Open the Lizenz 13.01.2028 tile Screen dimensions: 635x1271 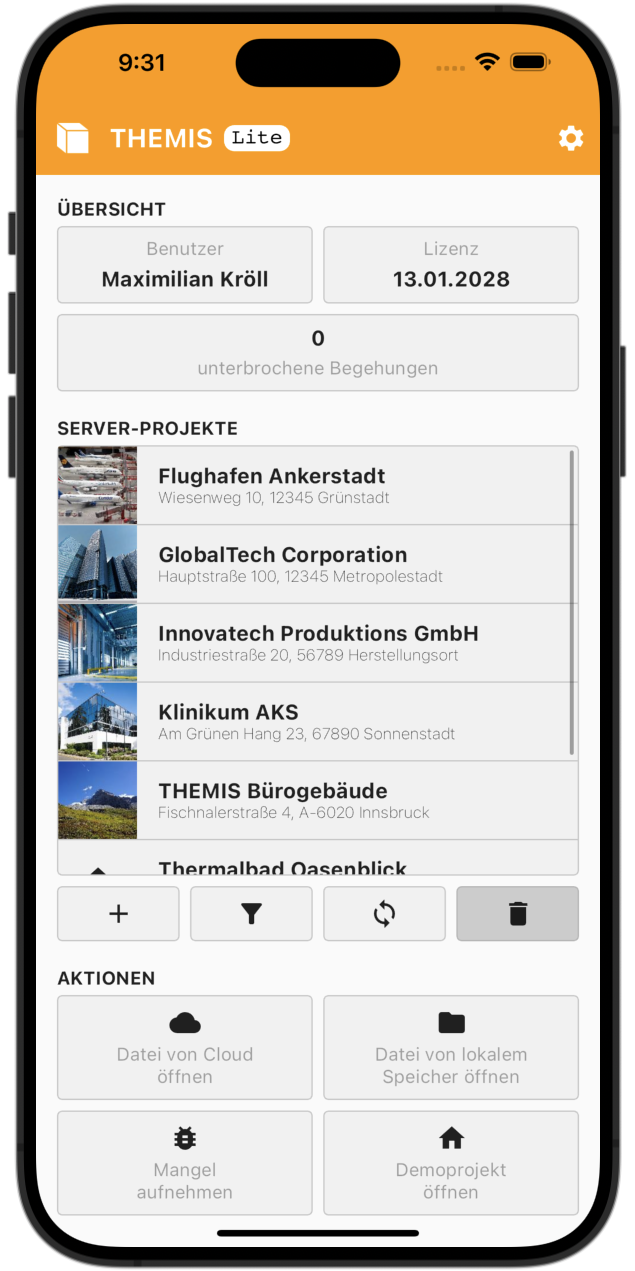click(451, 265)
